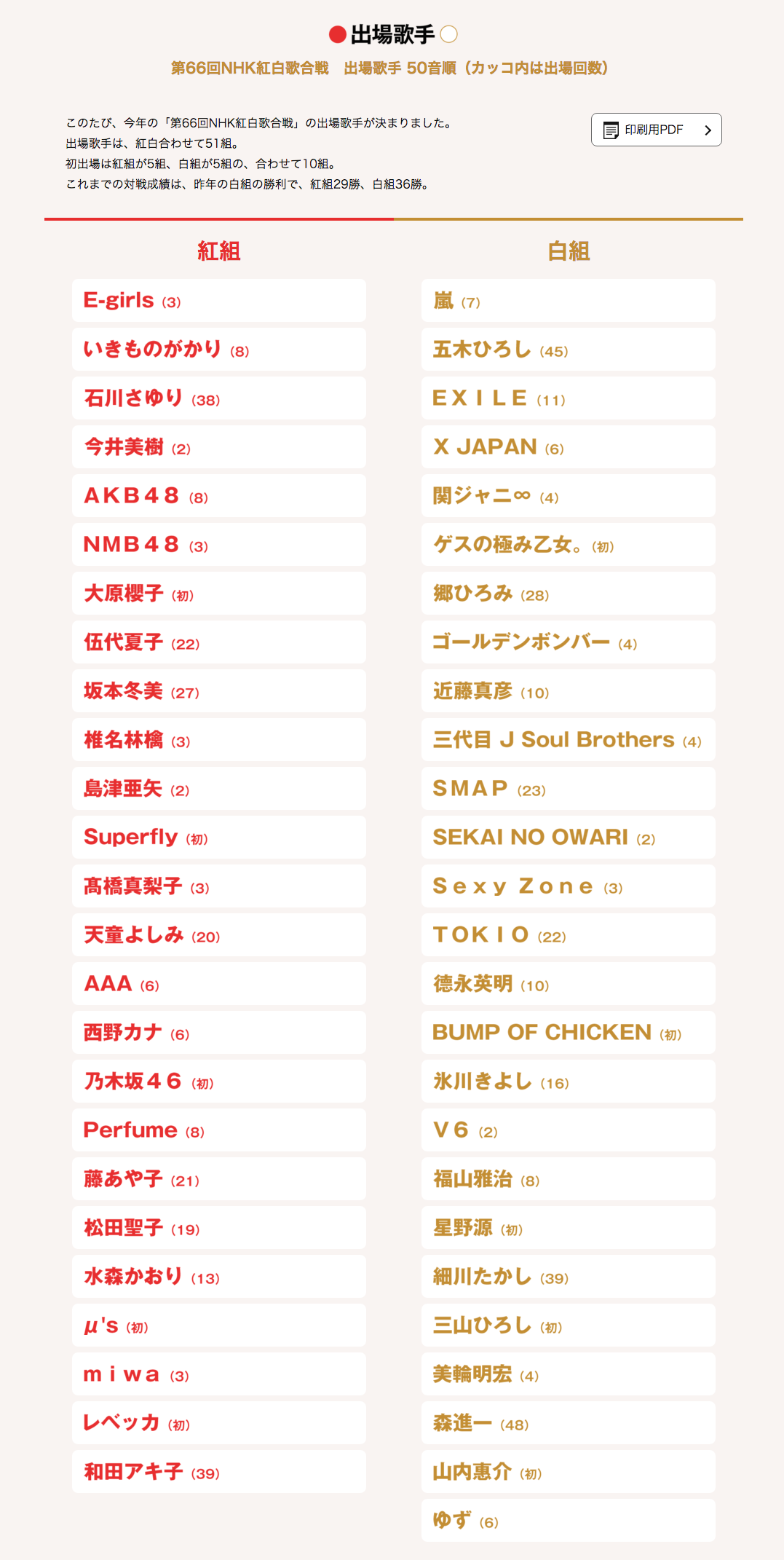Open the 嵐 entry in 白組
The image size is (784, 1560).
click(569, 301)
